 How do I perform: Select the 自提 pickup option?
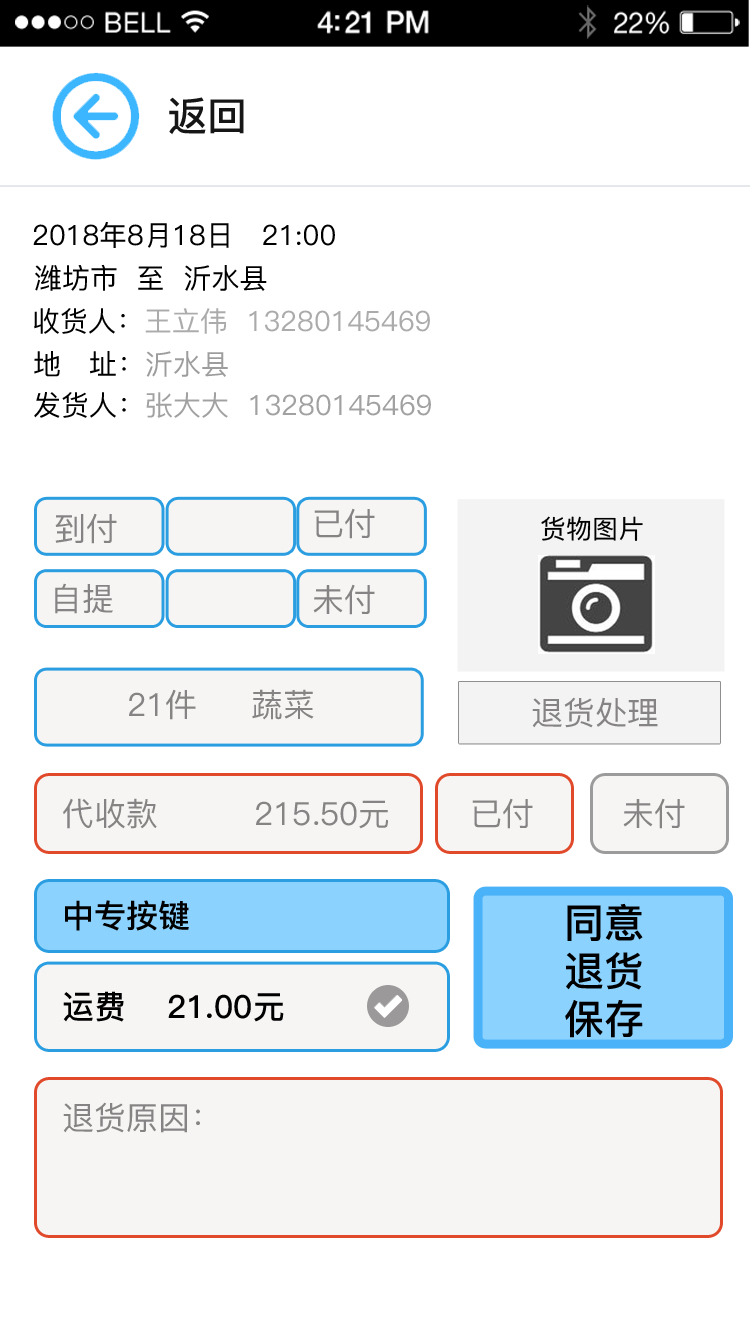[x=99, y=599]
